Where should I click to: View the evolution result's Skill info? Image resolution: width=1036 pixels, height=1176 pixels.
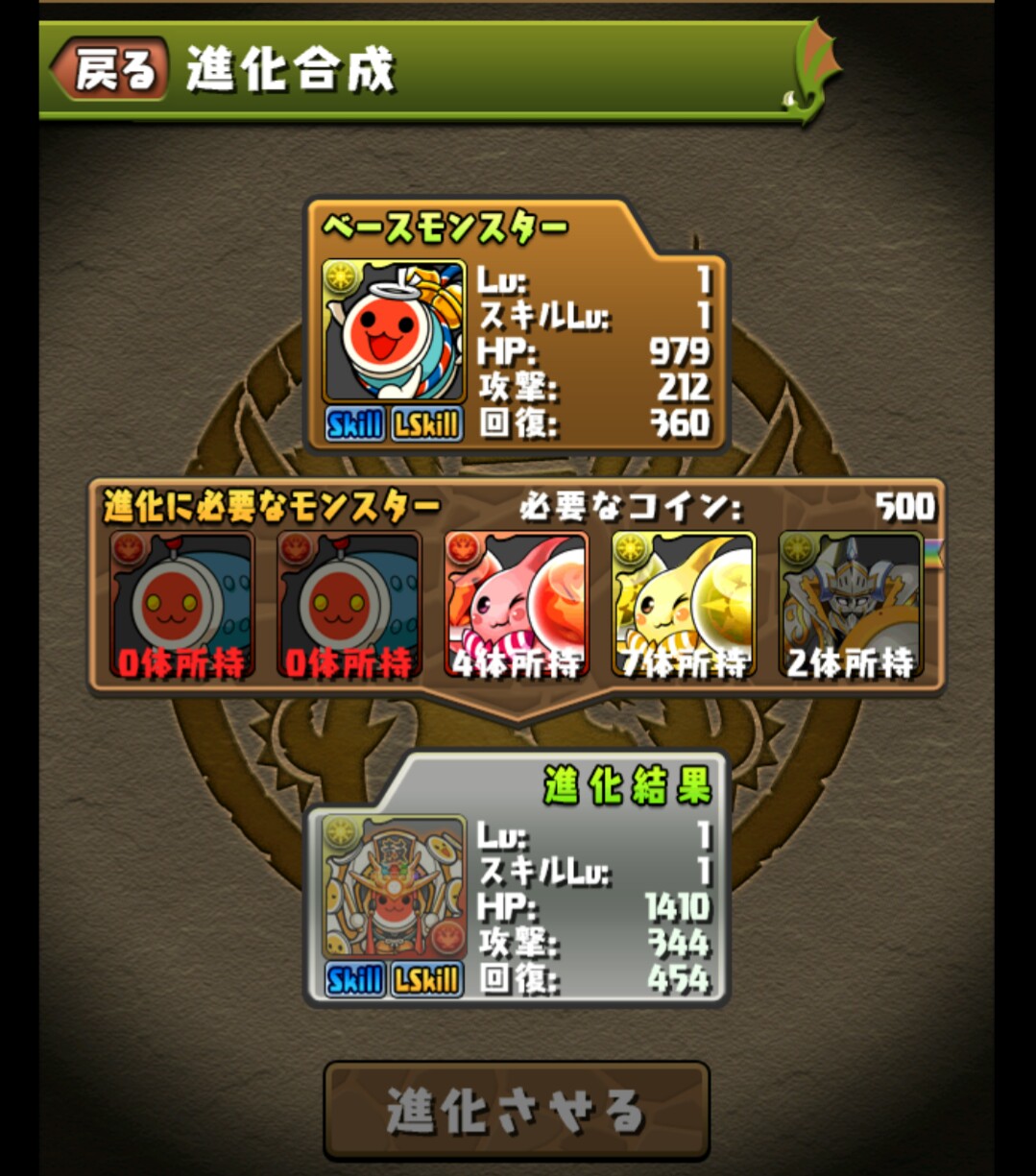click(354, 979)
